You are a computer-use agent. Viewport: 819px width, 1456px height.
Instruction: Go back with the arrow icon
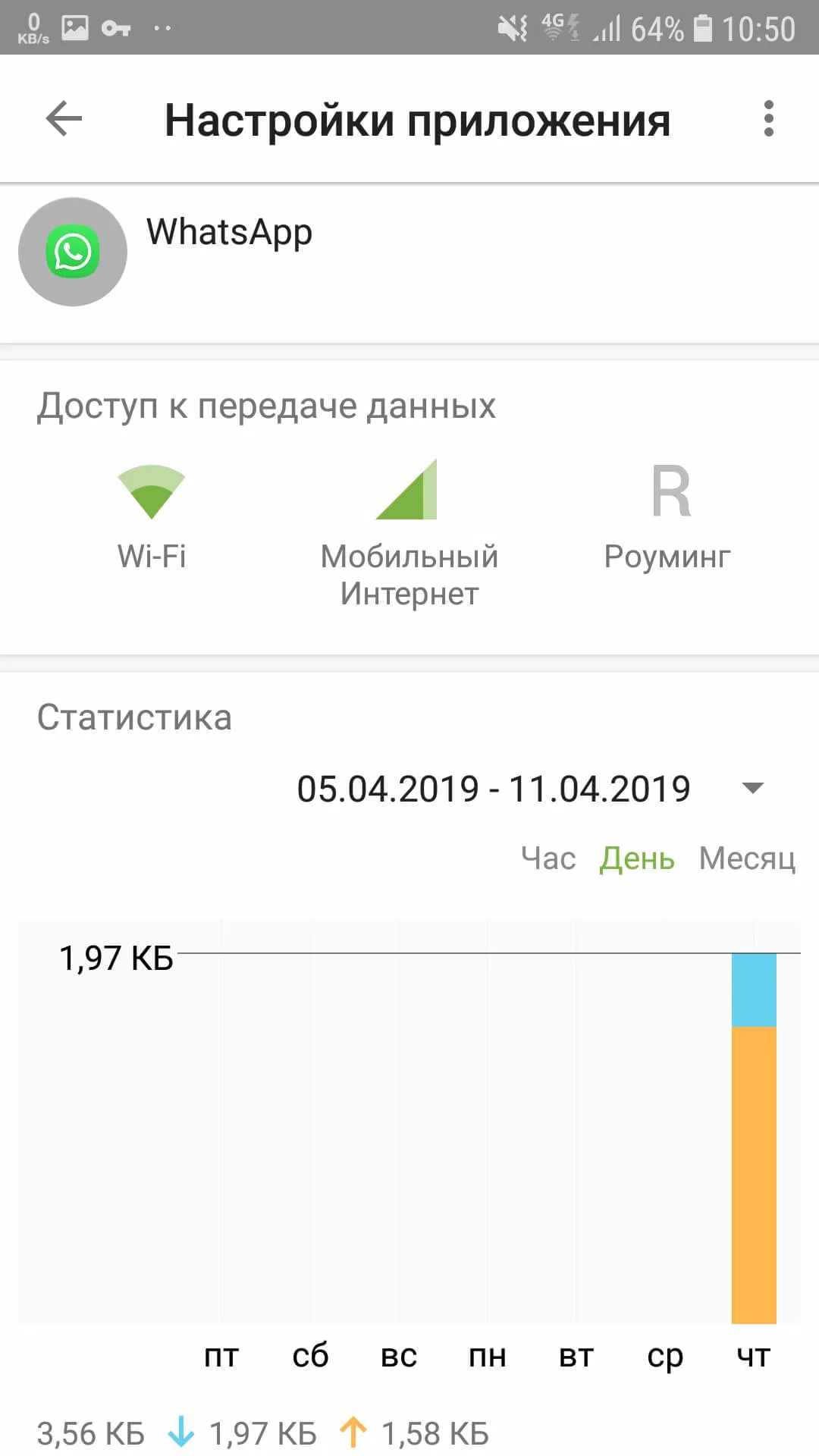tap(64, 119)
